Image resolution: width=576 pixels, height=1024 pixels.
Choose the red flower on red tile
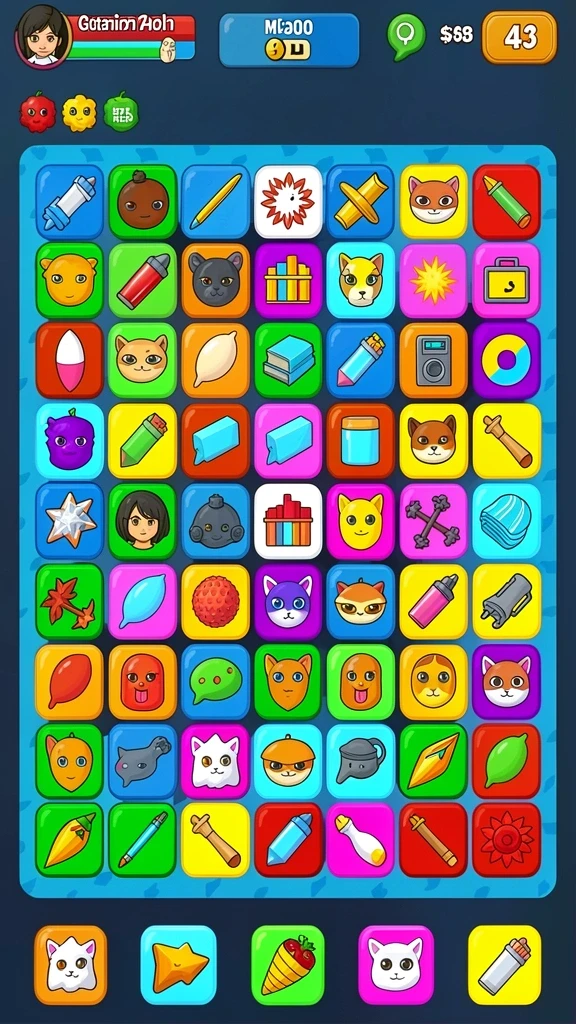[x=506, y=839]
